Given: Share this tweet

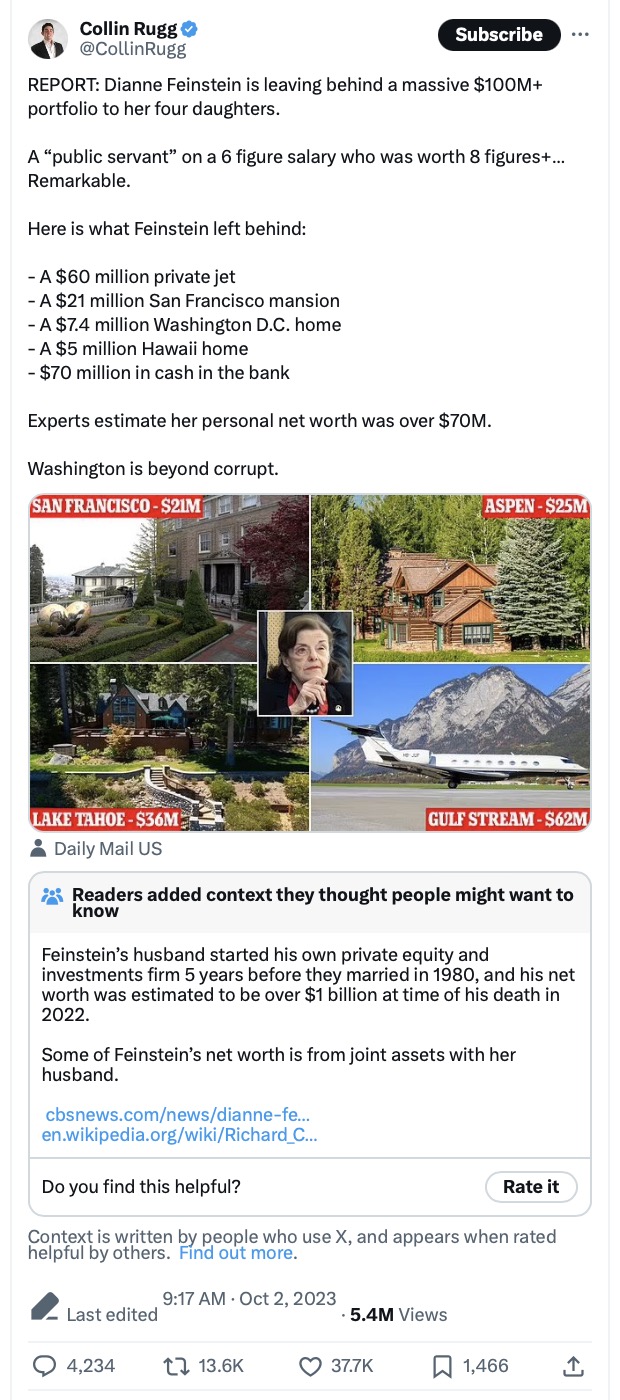Looking at the screenshot, I should (x=574, y=1365).
